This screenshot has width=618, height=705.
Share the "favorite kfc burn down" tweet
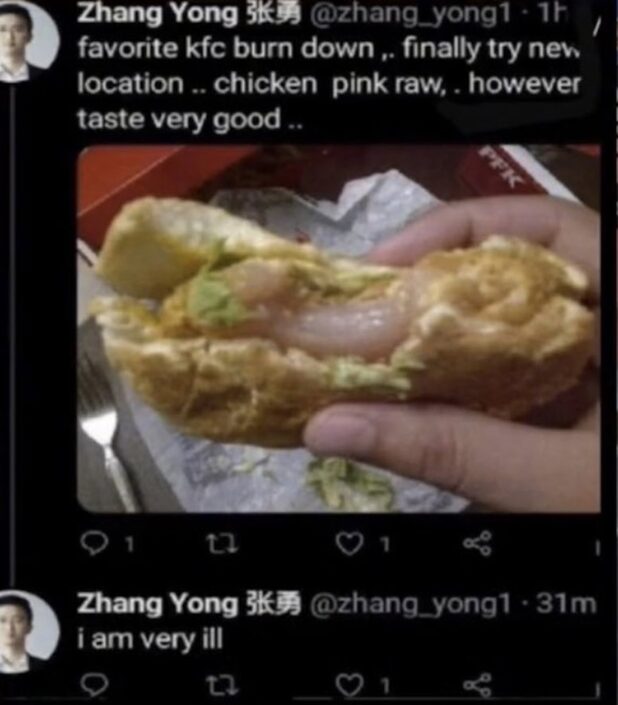477,543
